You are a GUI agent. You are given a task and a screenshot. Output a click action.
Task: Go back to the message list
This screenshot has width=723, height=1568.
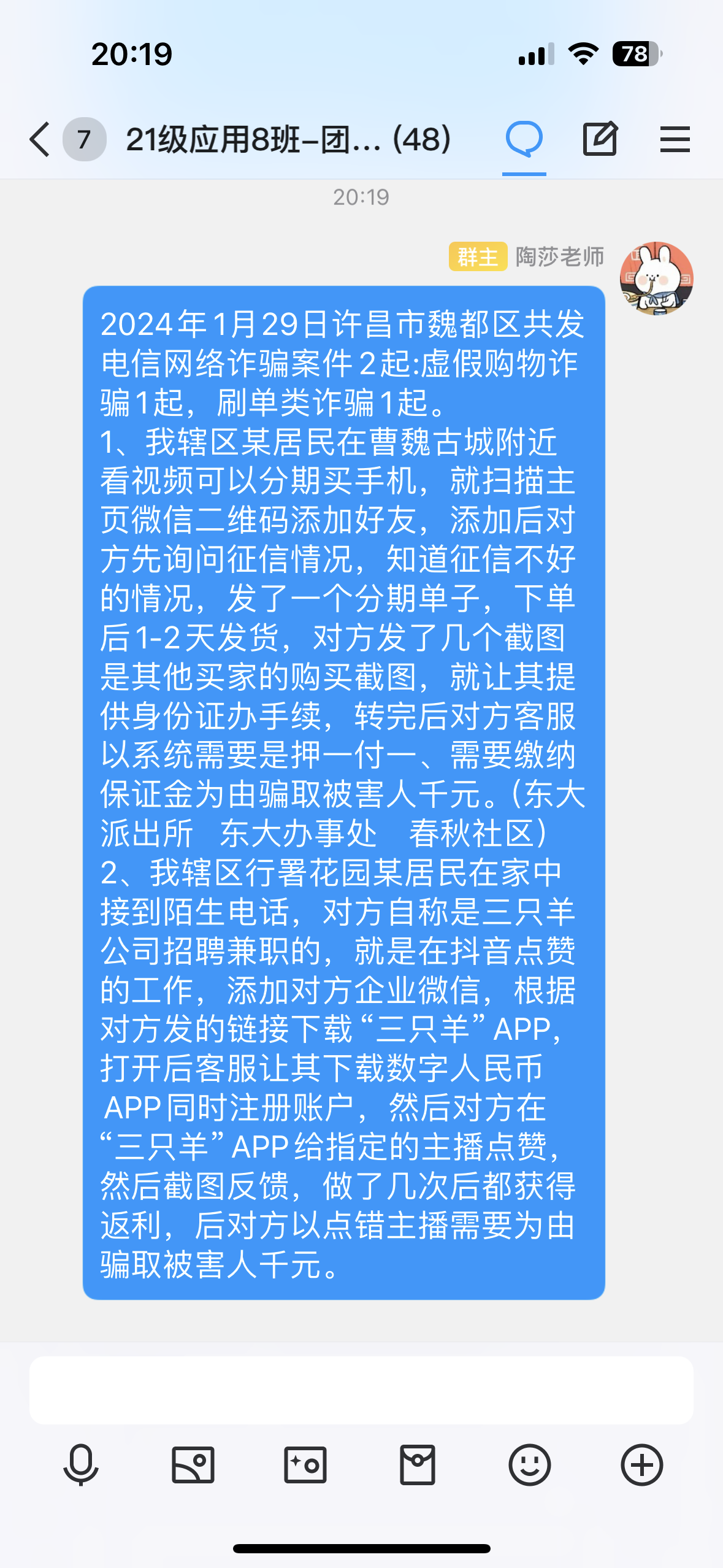click(40, 139)
